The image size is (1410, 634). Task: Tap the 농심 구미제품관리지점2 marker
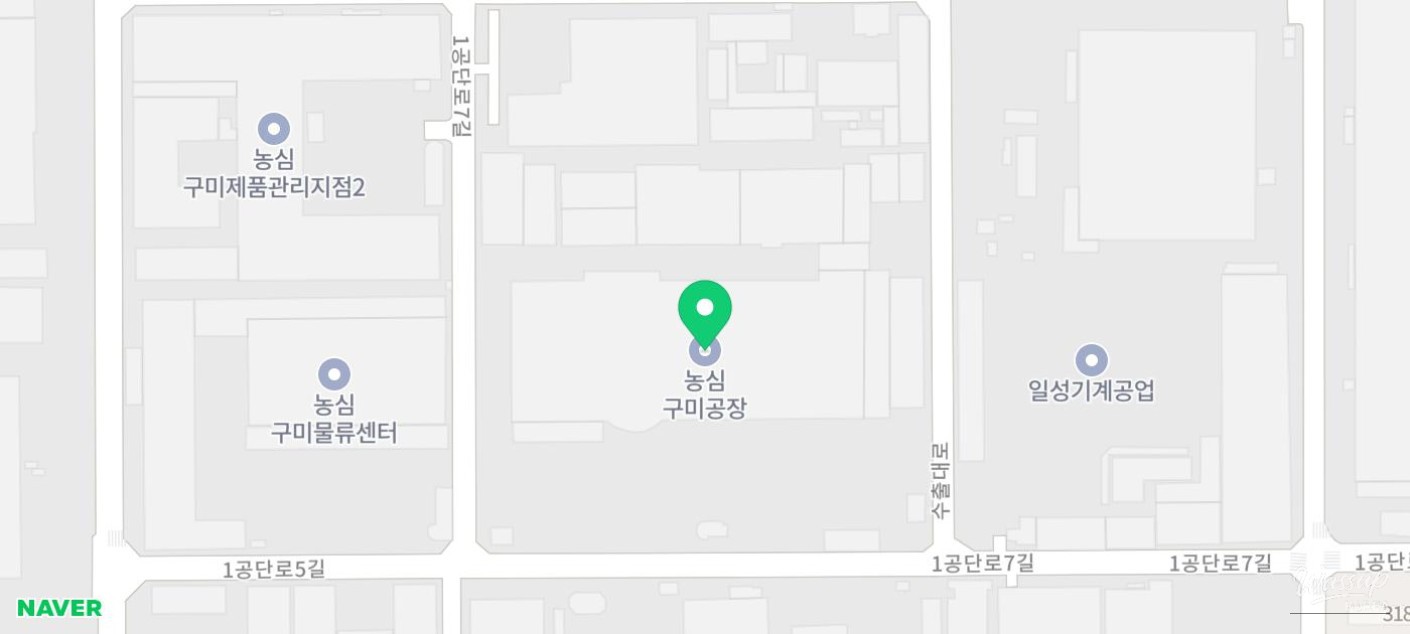pos(273,129)
